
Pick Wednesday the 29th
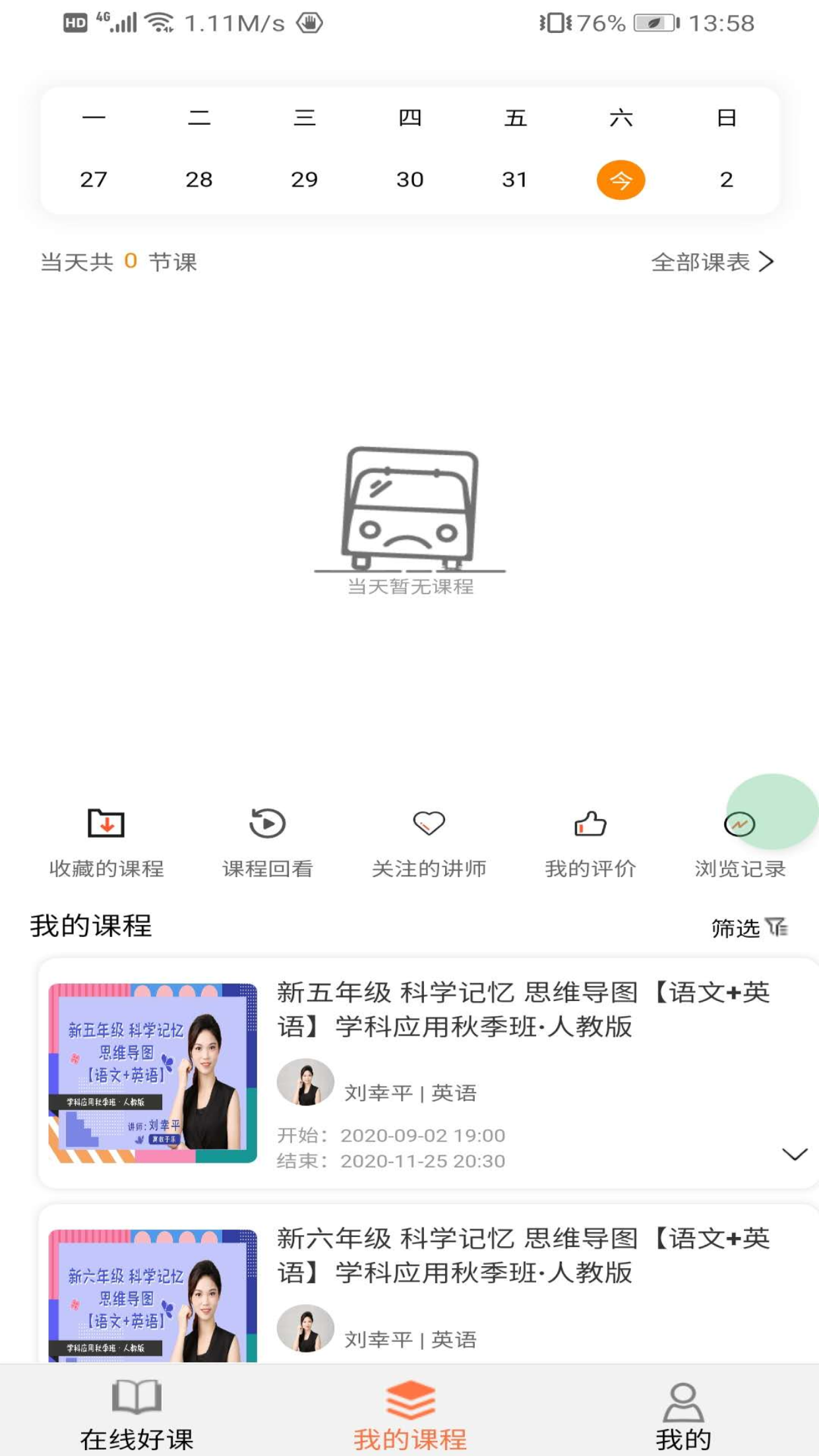pyautogui.click(x=304, y=179)
